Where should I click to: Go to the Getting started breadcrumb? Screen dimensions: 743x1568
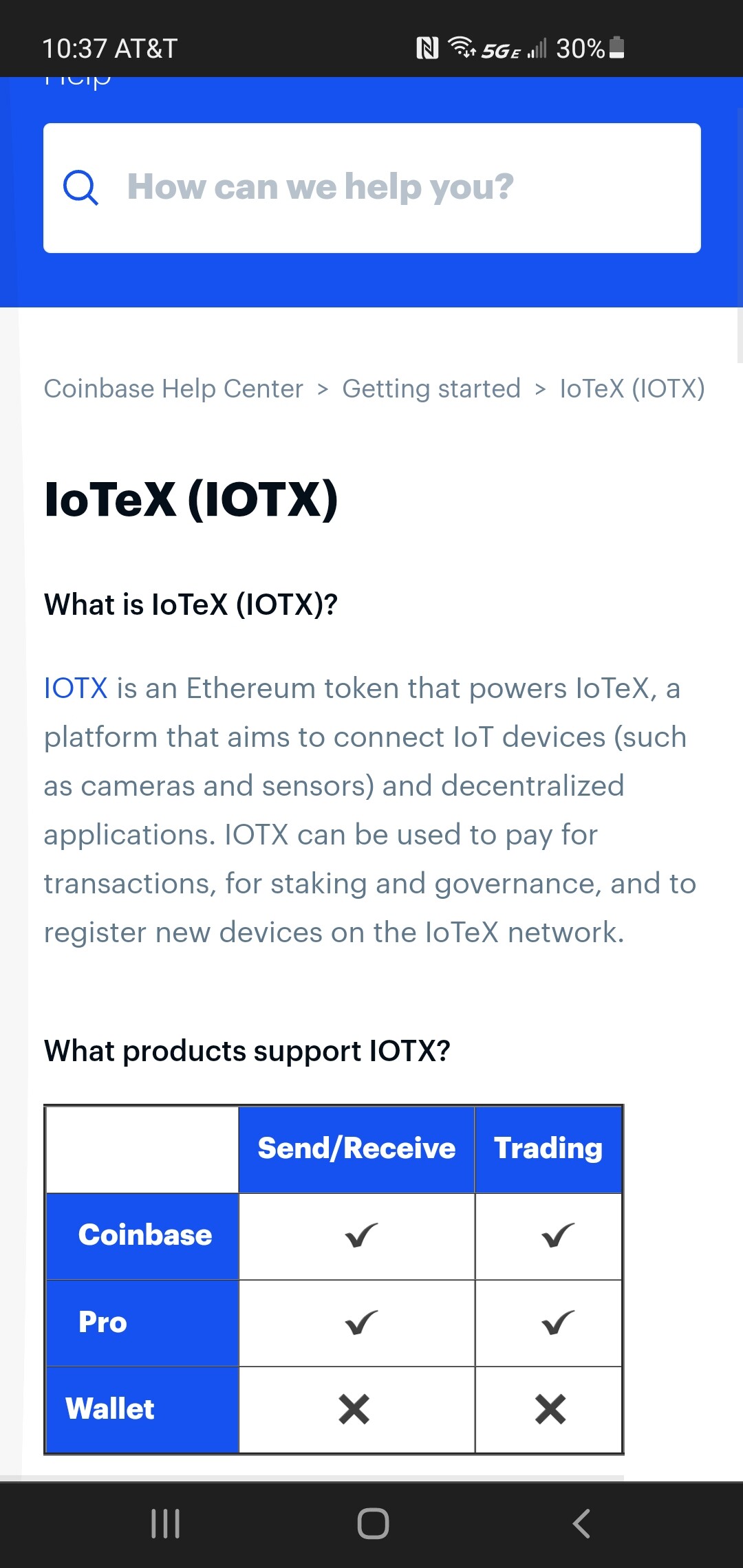point(431,389)
